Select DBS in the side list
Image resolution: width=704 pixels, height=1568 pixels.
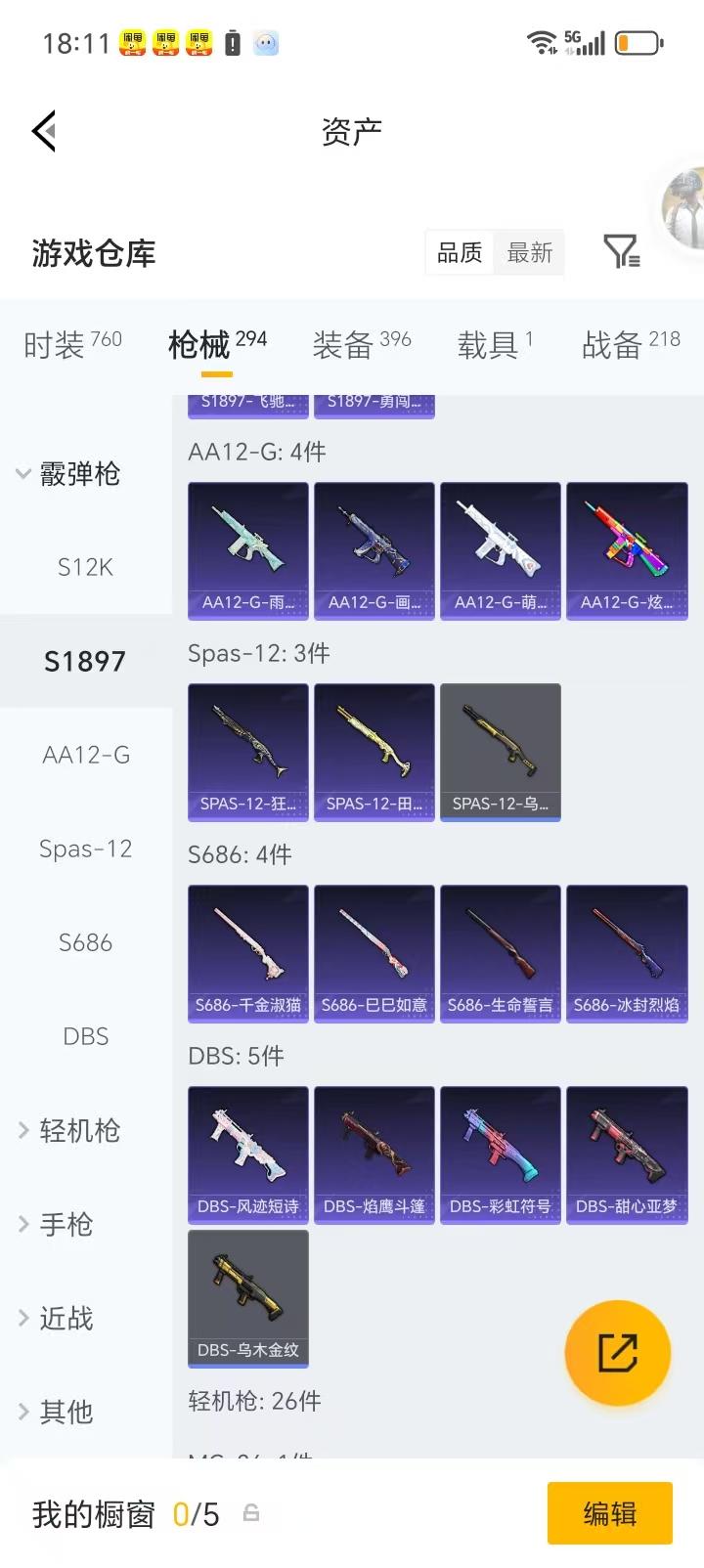(x=85, y=1036)
